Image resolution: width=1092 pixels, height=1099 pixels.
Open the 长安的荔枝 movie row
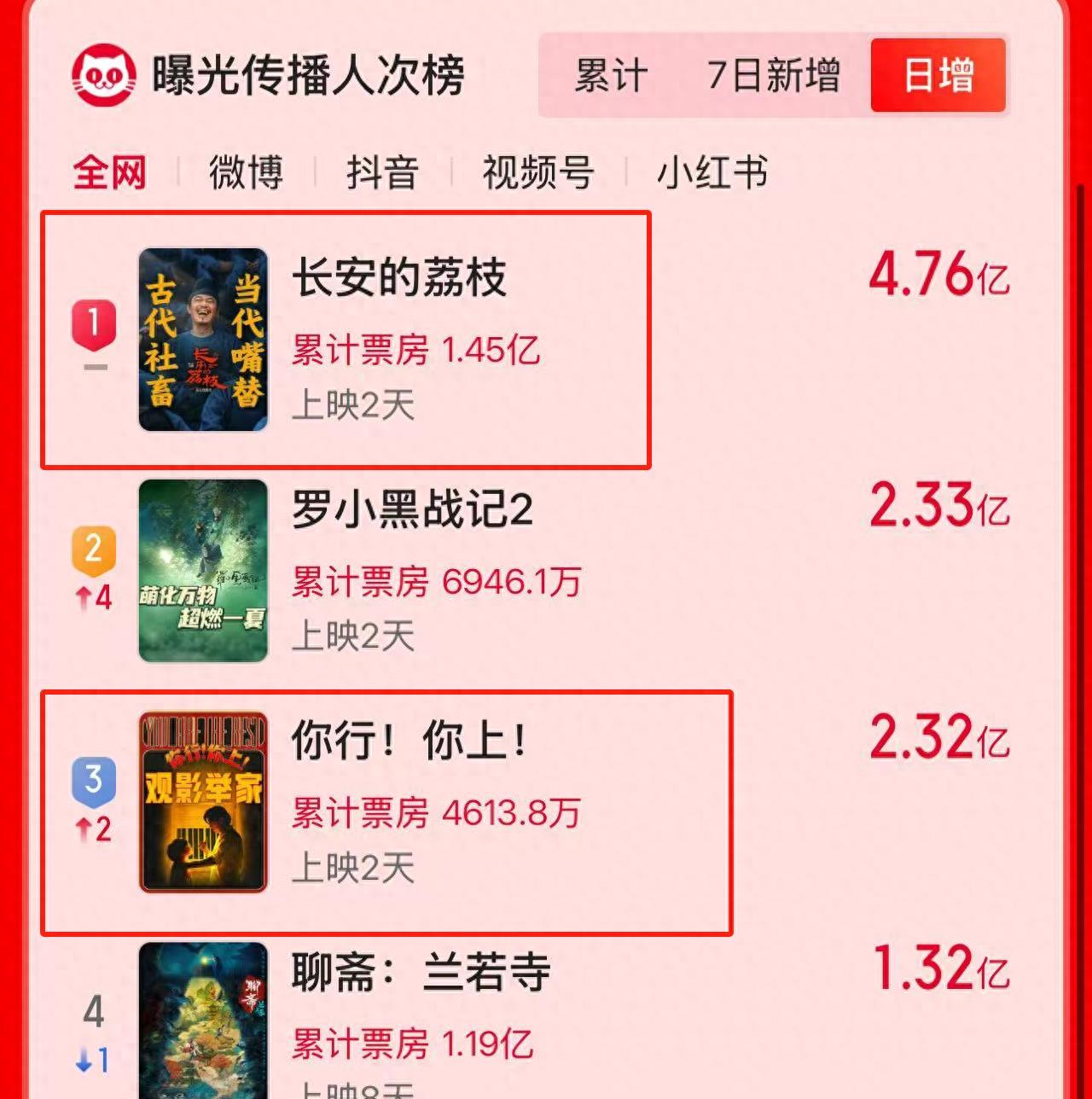click(x=546, y=340)
